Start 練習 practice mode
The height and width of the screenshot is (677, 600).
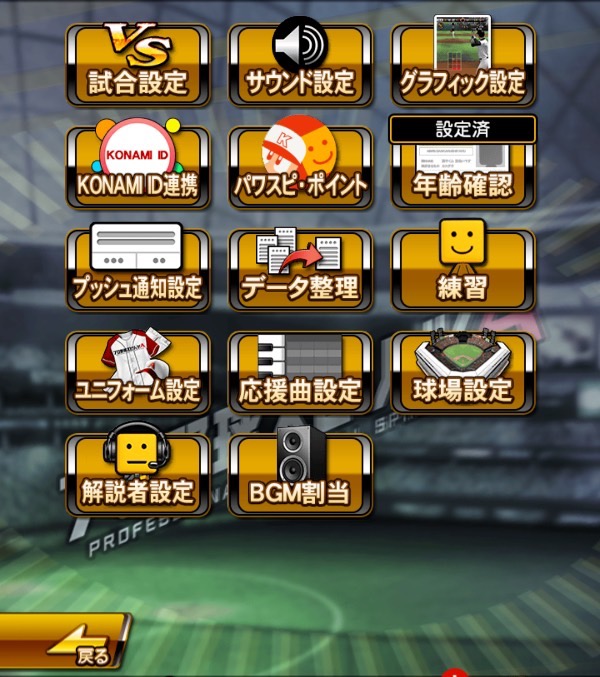(x=462, y=270)
